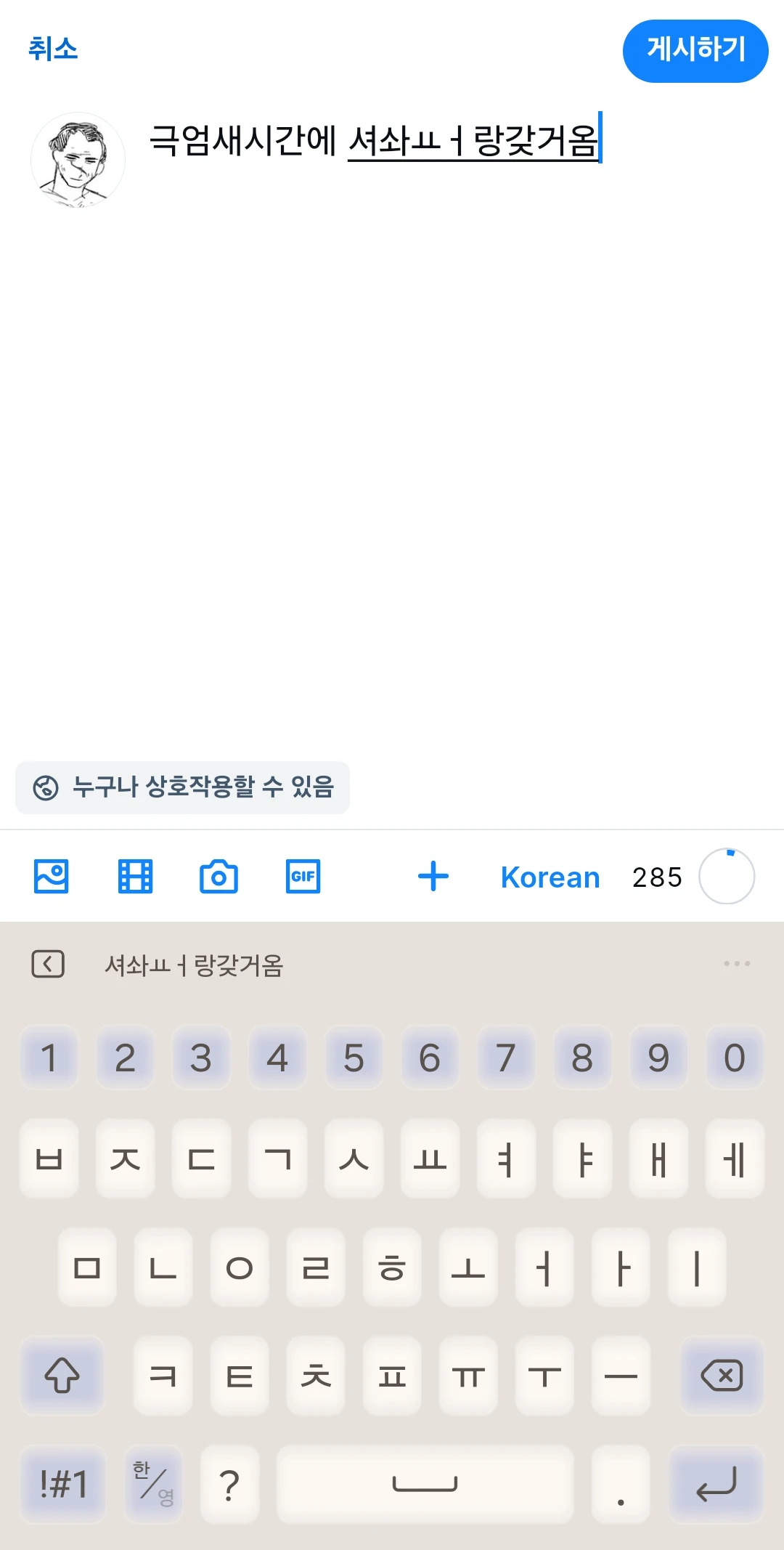This screenshot has width=784, height=1550.
Task: Add another post with the plus icon
Action: tap(433, 877)
